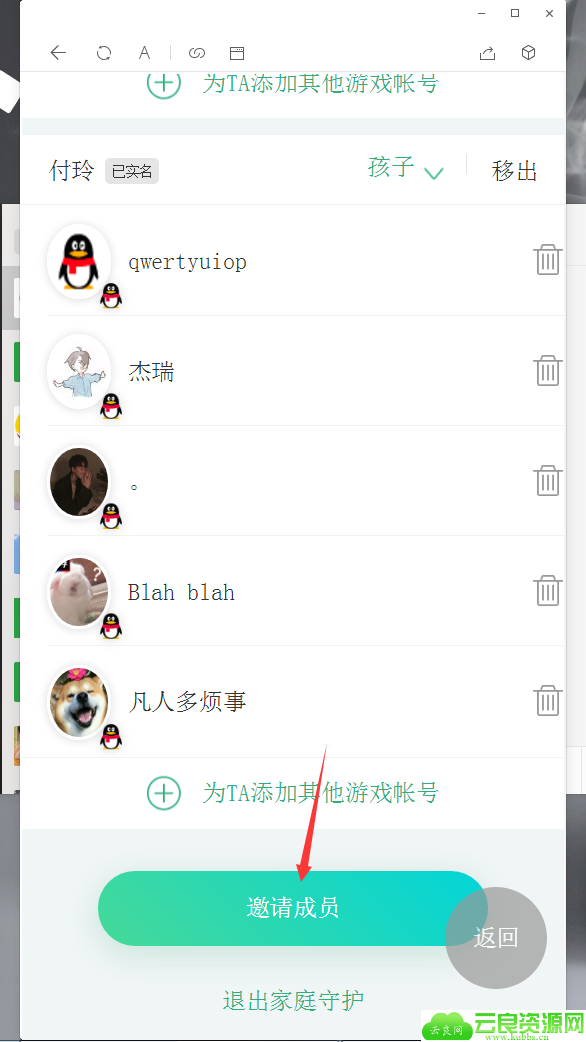Delete the qwertyuiop account
Screen dimensions: 586x1042
click(548, 260)
